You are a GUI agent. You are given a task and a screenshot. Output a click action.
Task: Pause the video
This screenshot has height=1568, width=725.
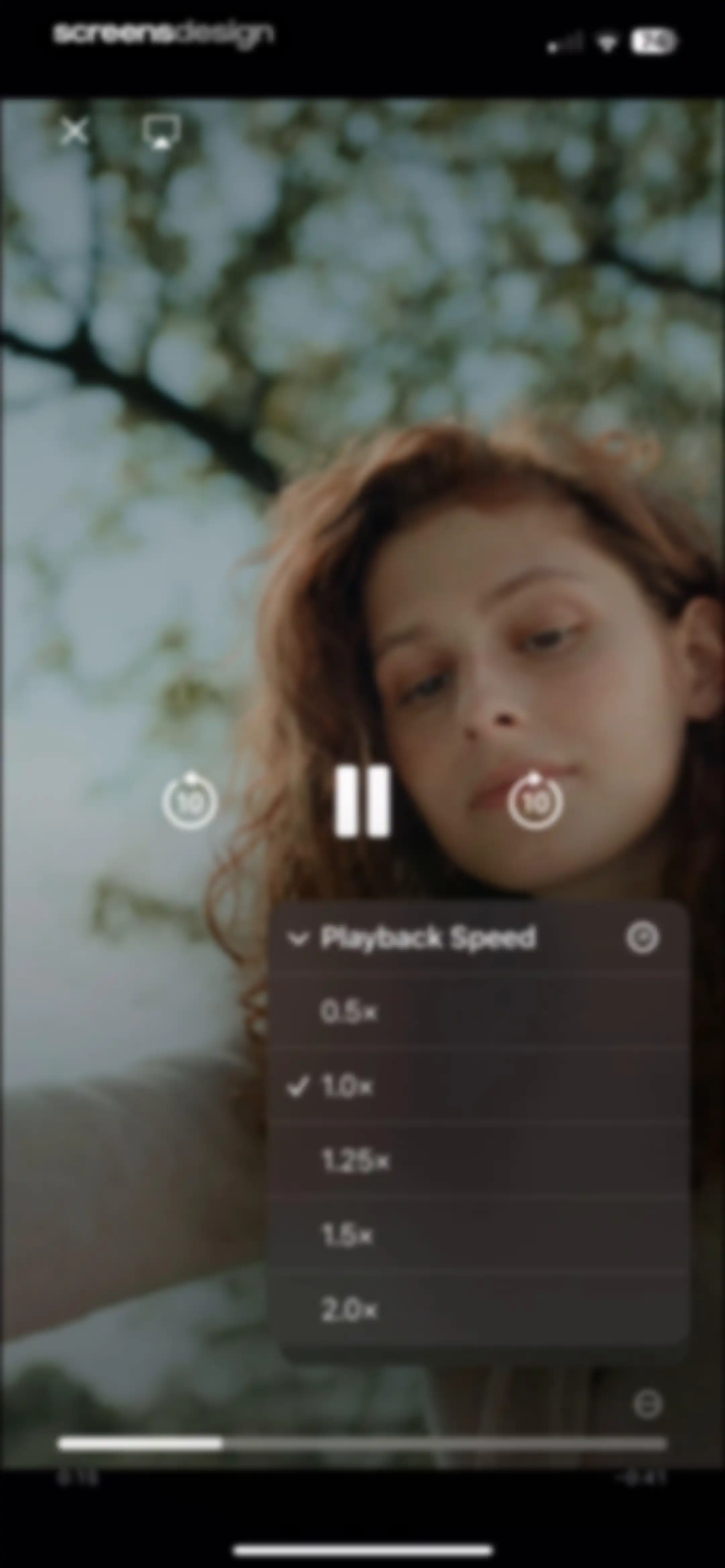[x=362, y=801]
